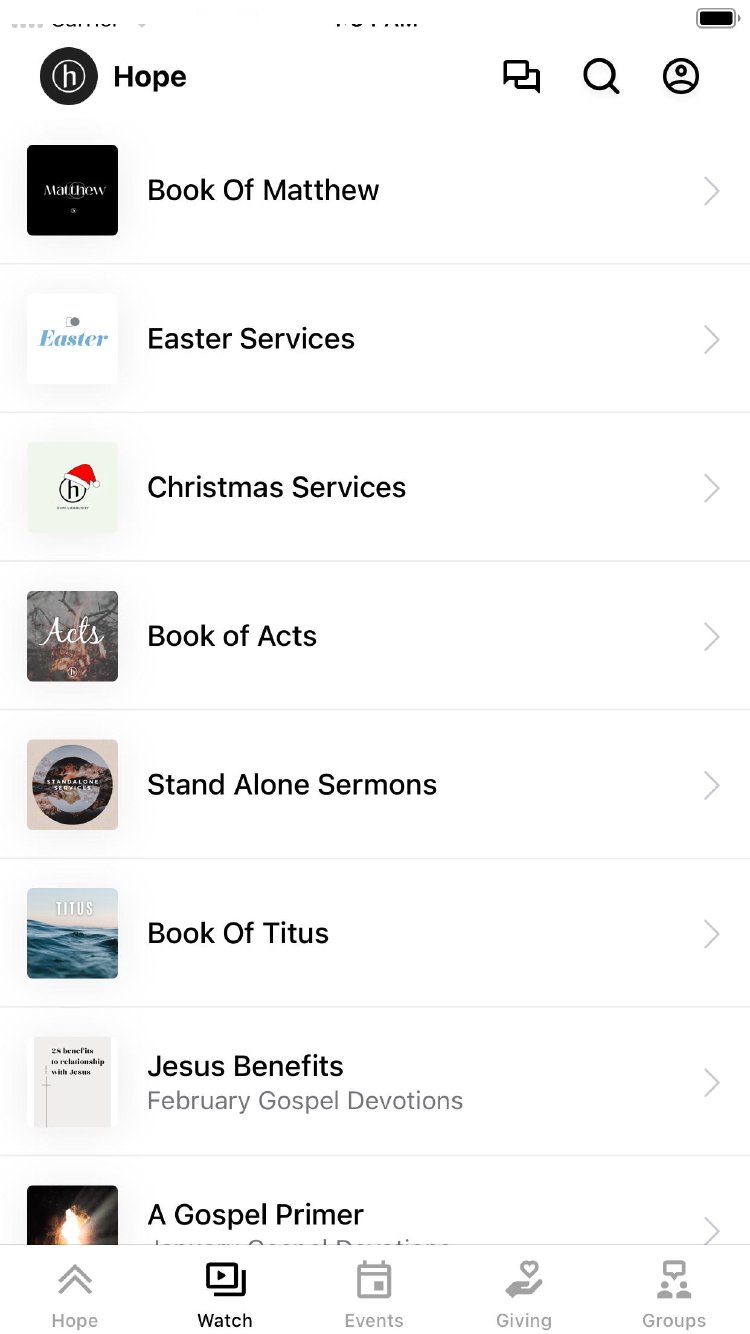Open the user profile icon
Viewport: 750px width, 1334px height.
(681, 77)
